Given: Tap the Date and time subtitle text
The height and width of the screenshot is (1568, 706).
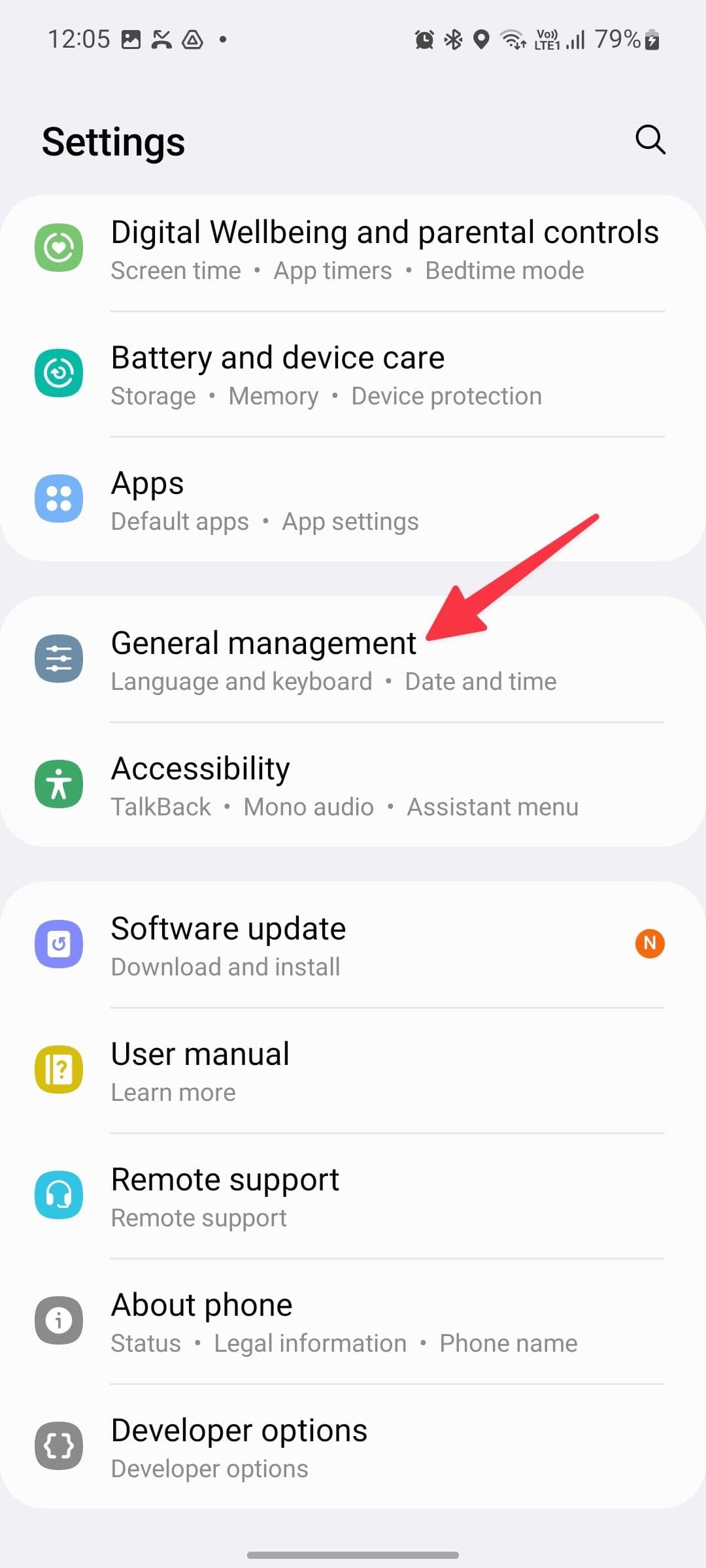Looking at the screenshot, I should tap(480, 681).
